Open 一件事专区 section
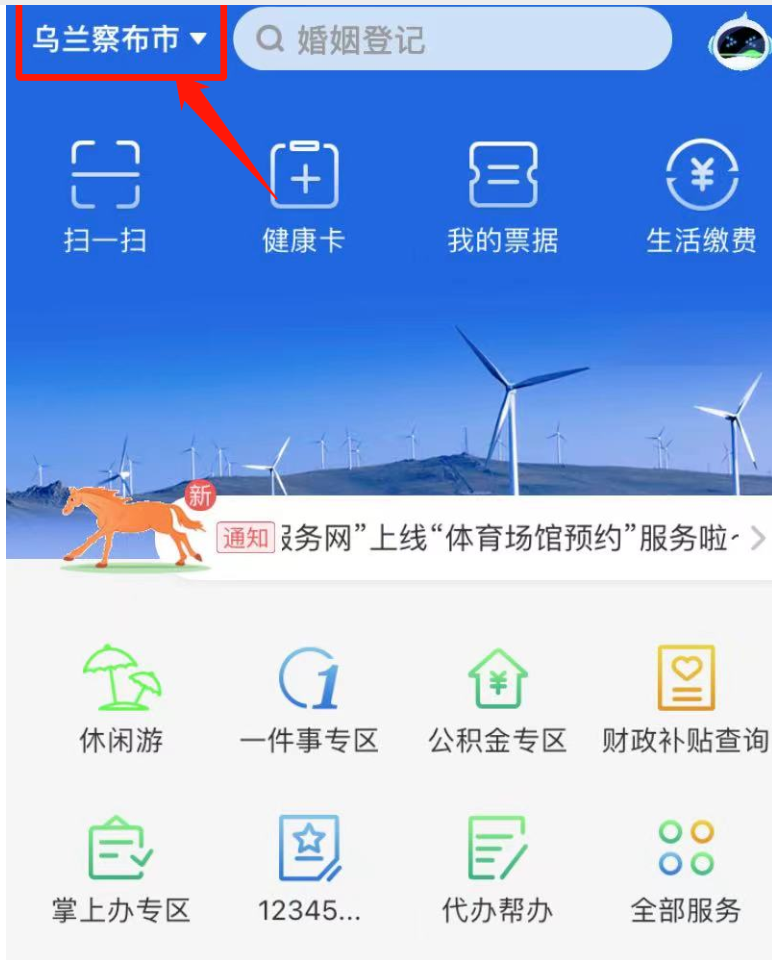The image size is (772, 960). coord(309,698)
